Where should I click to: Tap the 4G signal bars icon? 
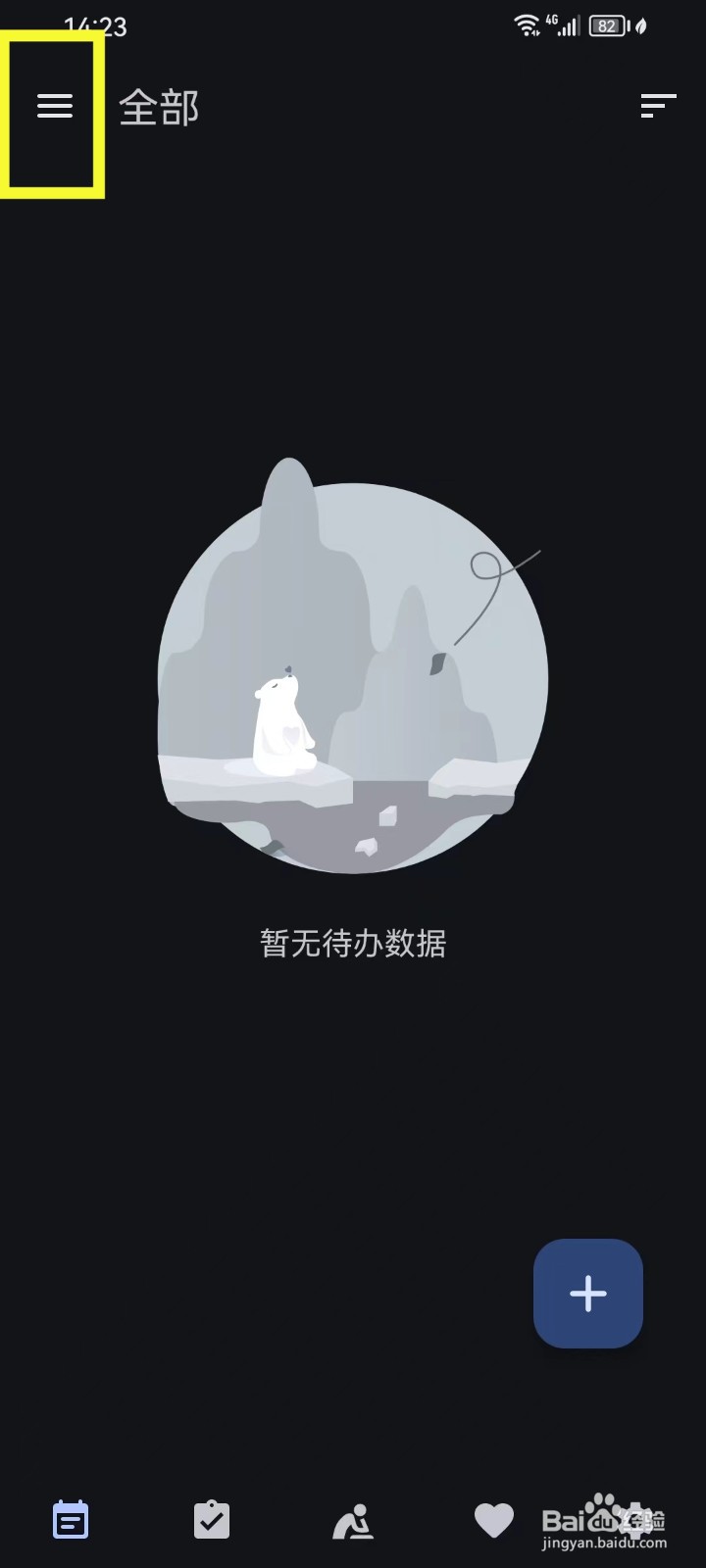tap(567, 25)
